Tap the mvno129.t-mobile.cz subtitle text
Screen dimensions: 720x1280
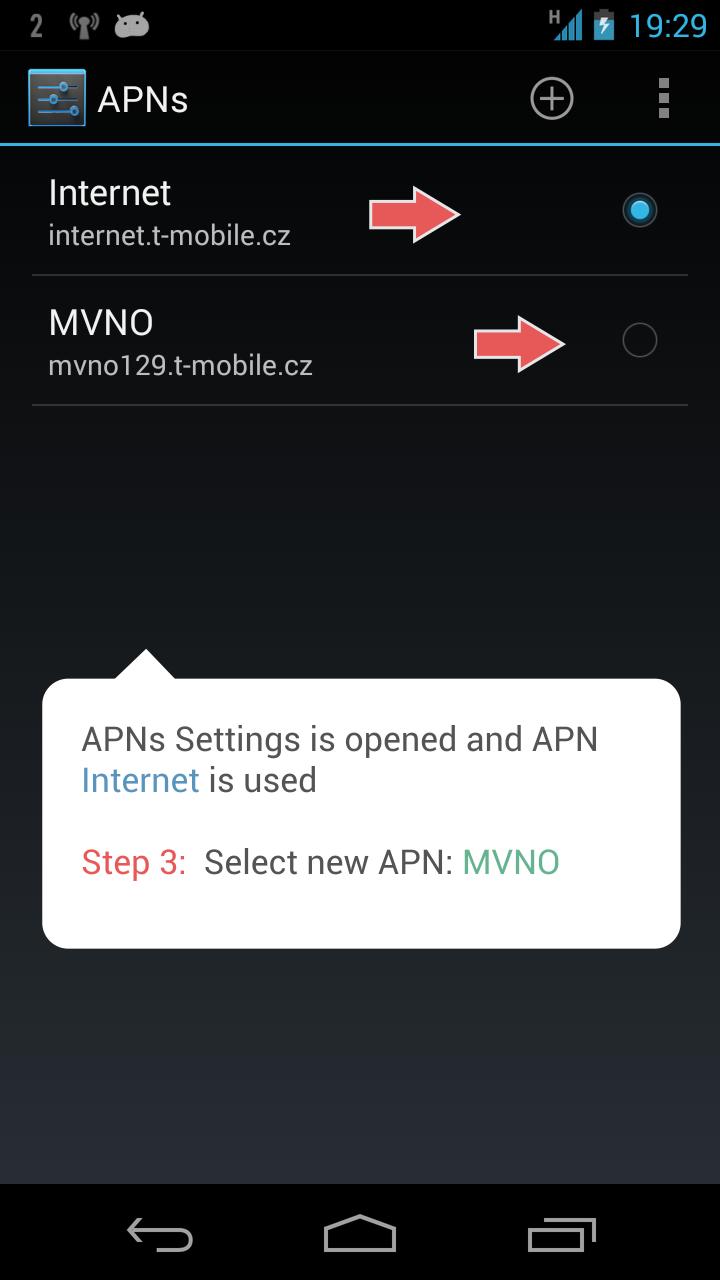pyautogui.click(x=180, y=366)
